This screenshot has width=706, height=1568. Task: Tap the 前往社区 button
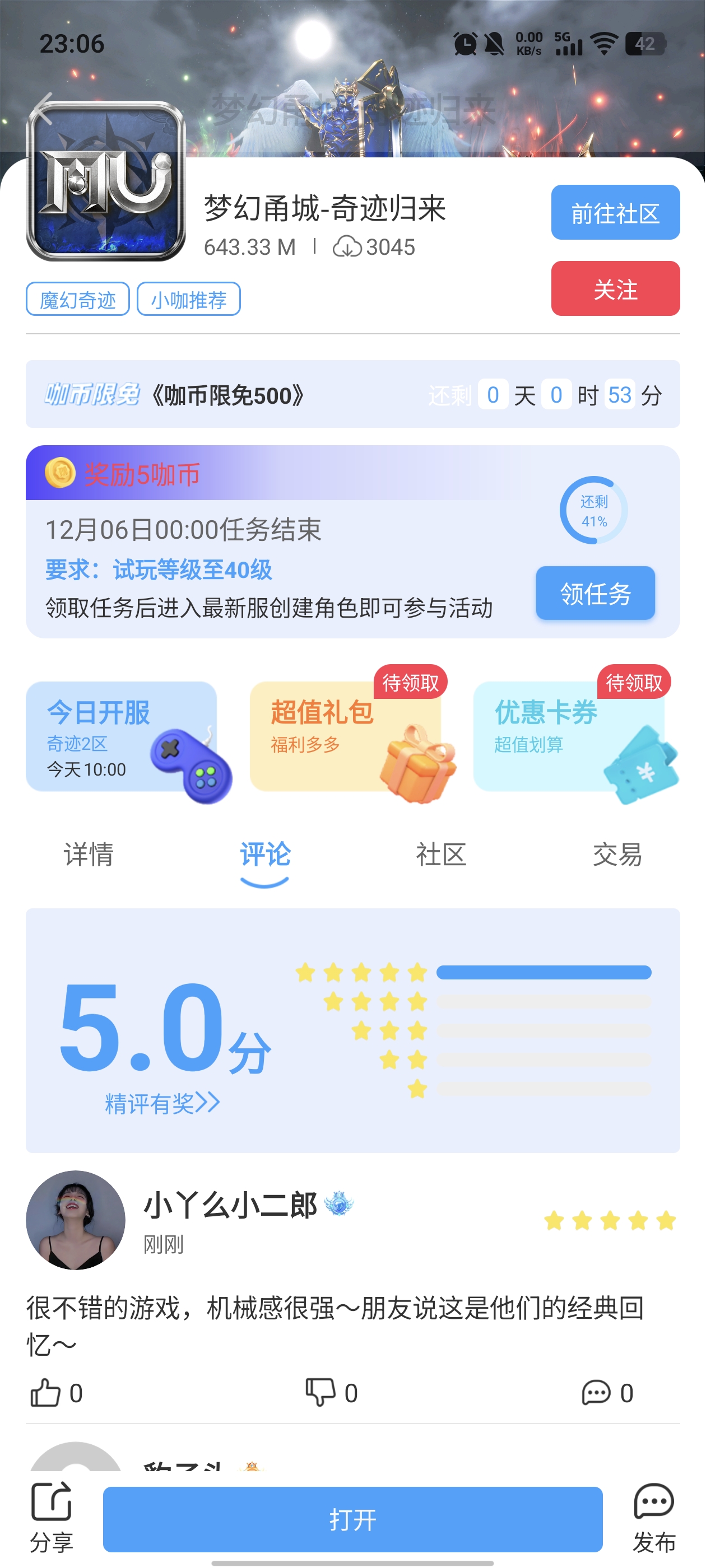point(615,212)
